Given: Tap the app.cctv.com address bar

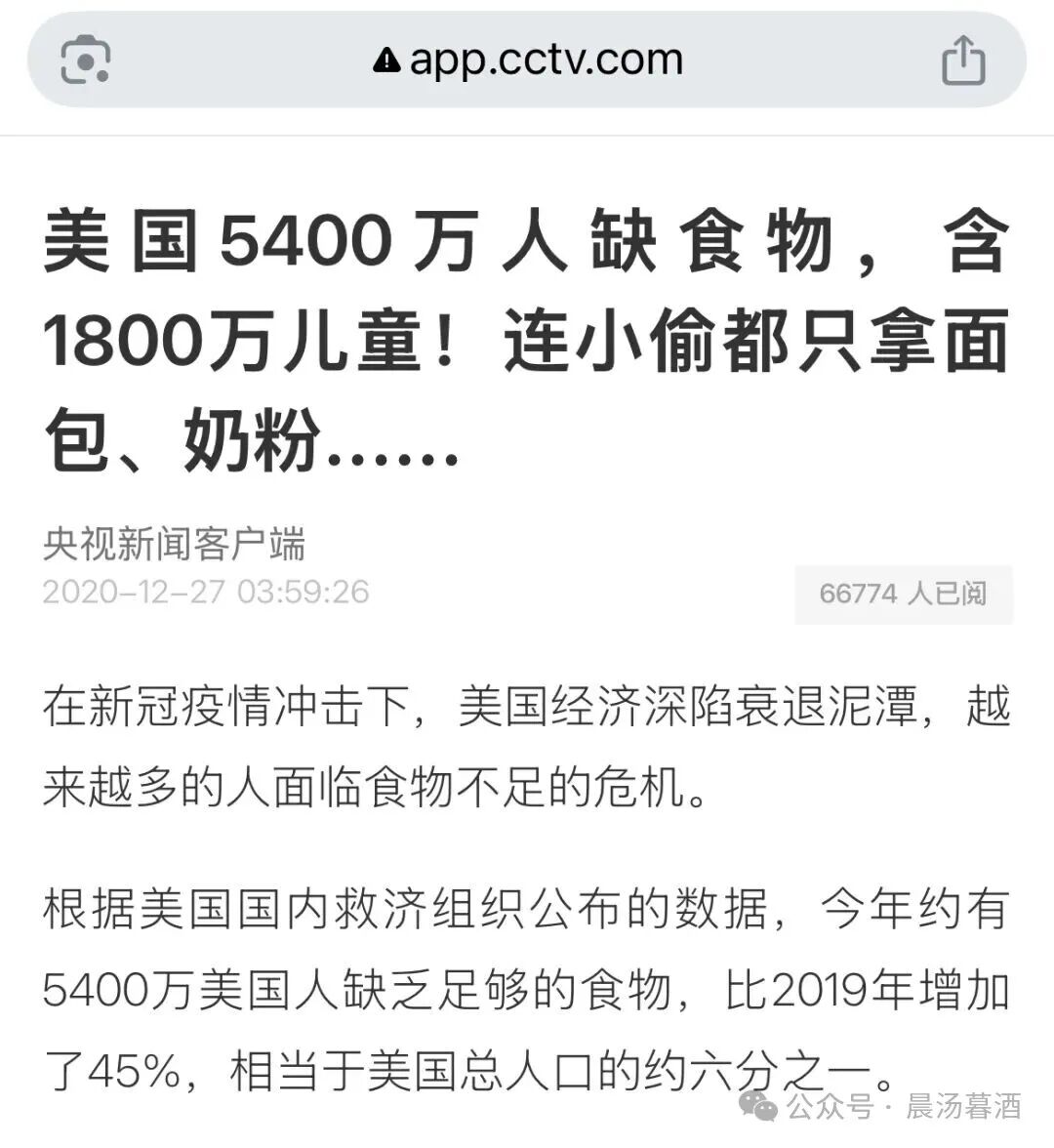Looking at the screenshot, I should pyautogui.click(x=528, y=61).
